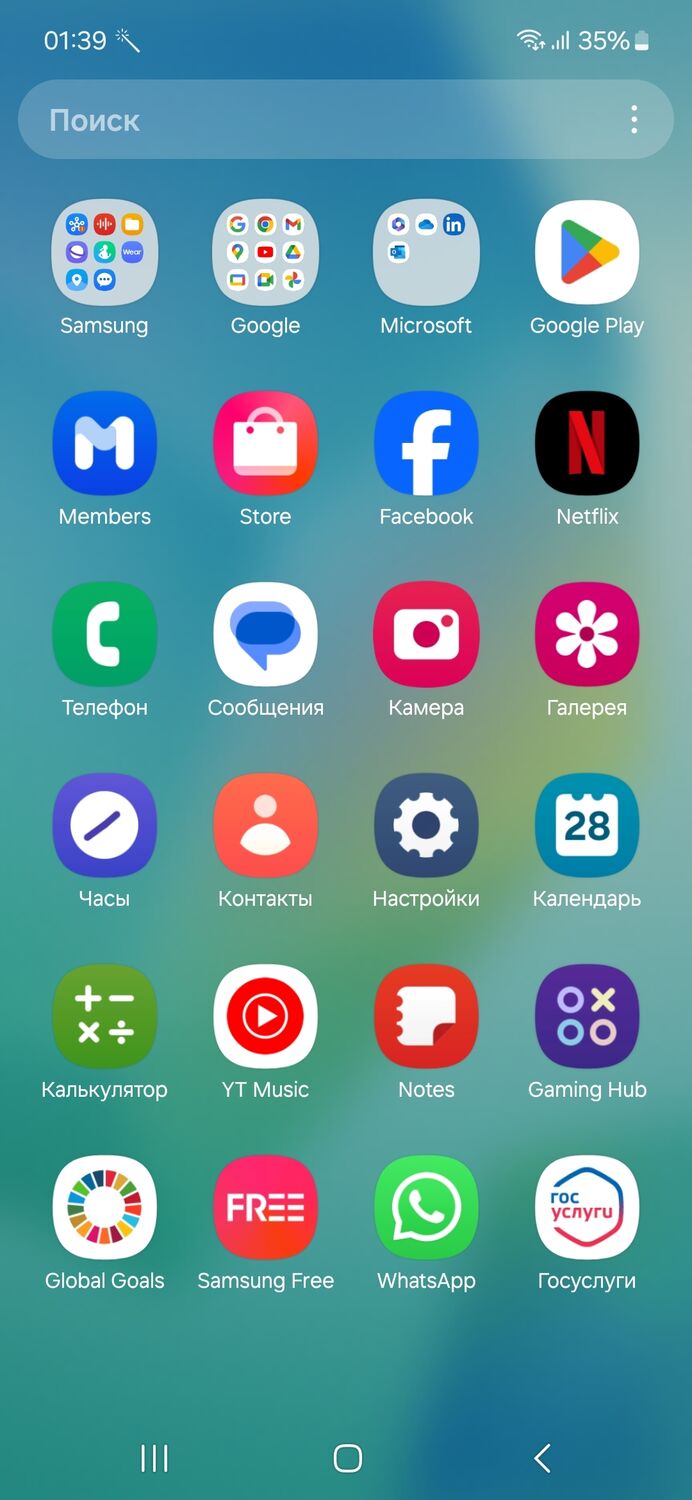The height and width of the screenshot is (1500, 692).
Task: Launch Google Play store
Action: (x=587, y=253)
